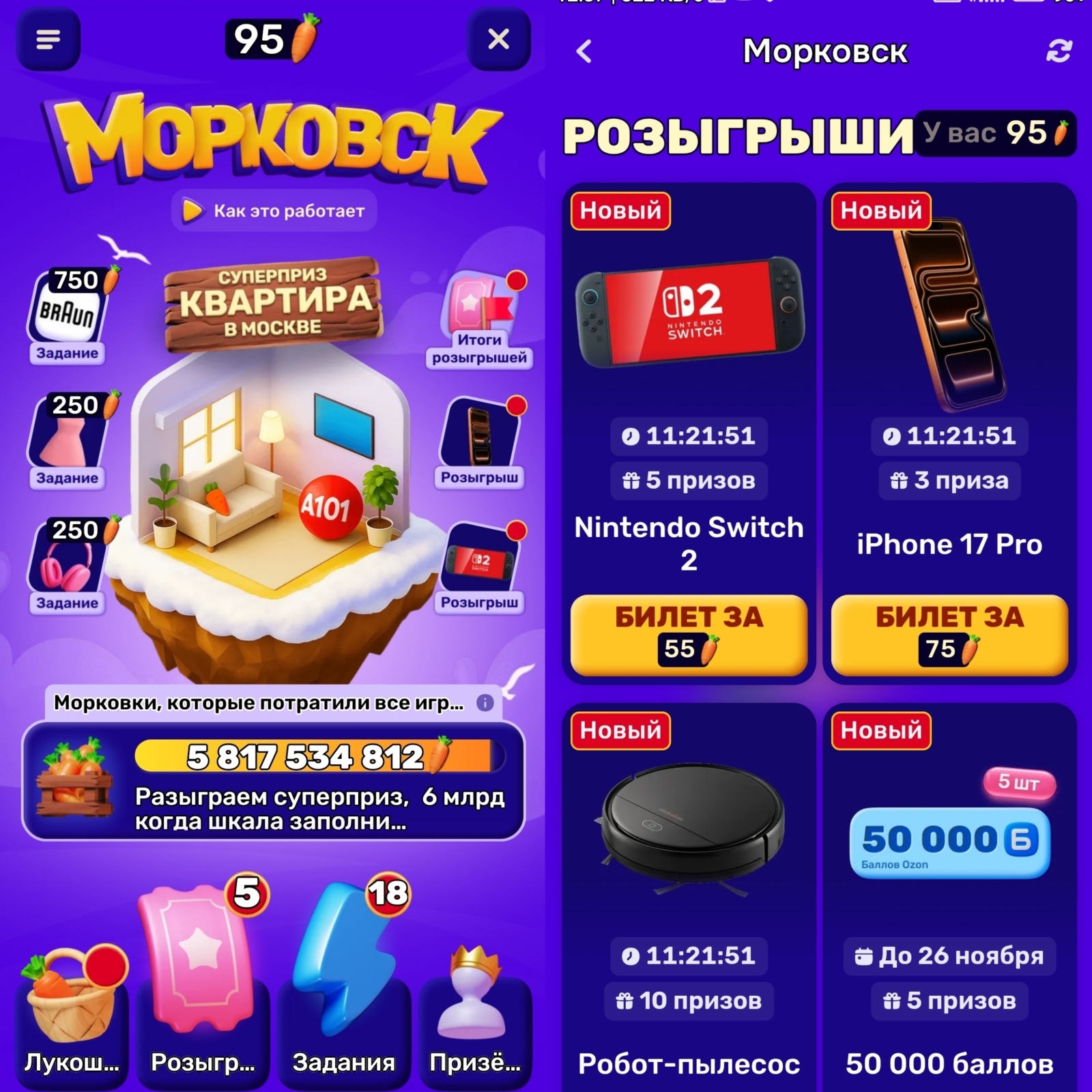Screen dimensions: 1092x1092
Task: Refresh the Морковск page
Action: [1059, 51]
